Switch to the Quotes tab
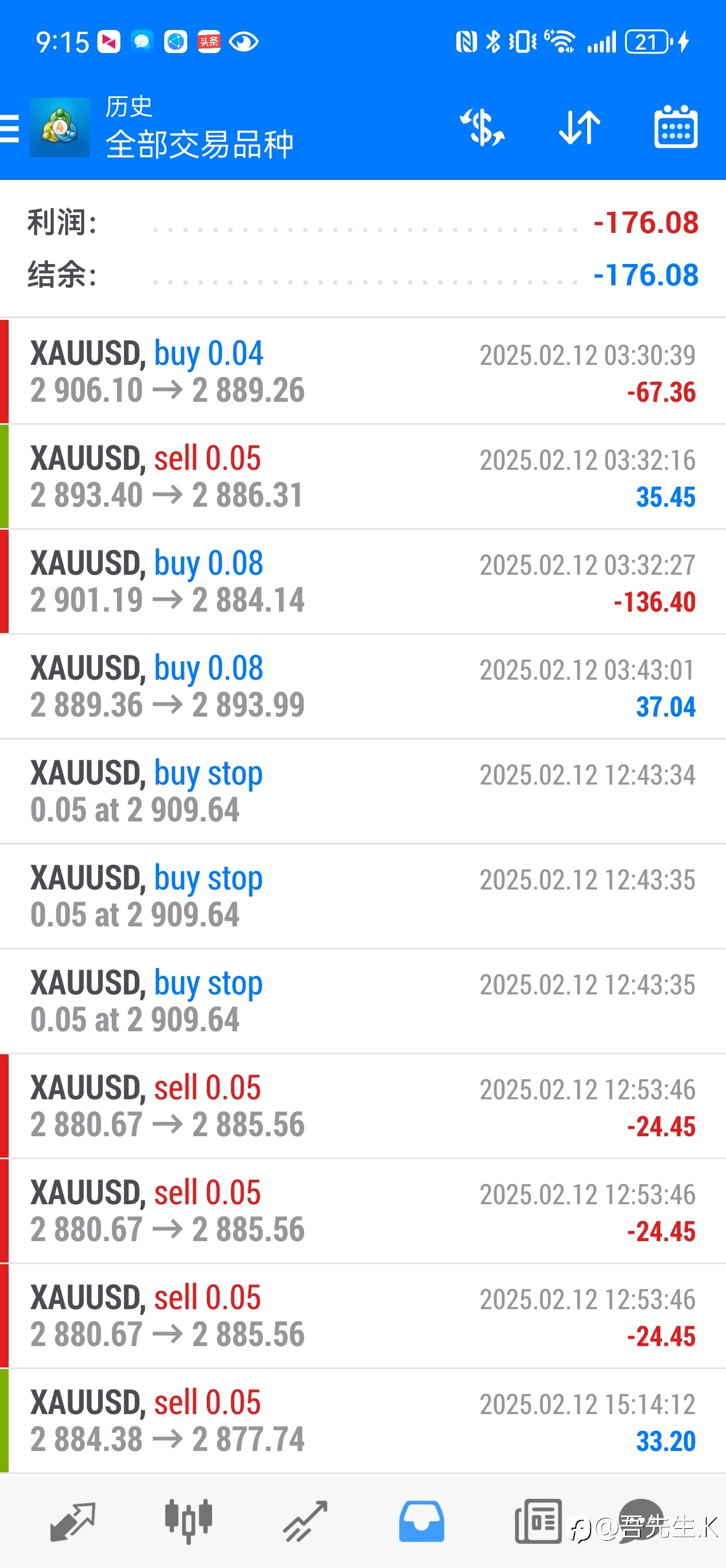 73,1521
